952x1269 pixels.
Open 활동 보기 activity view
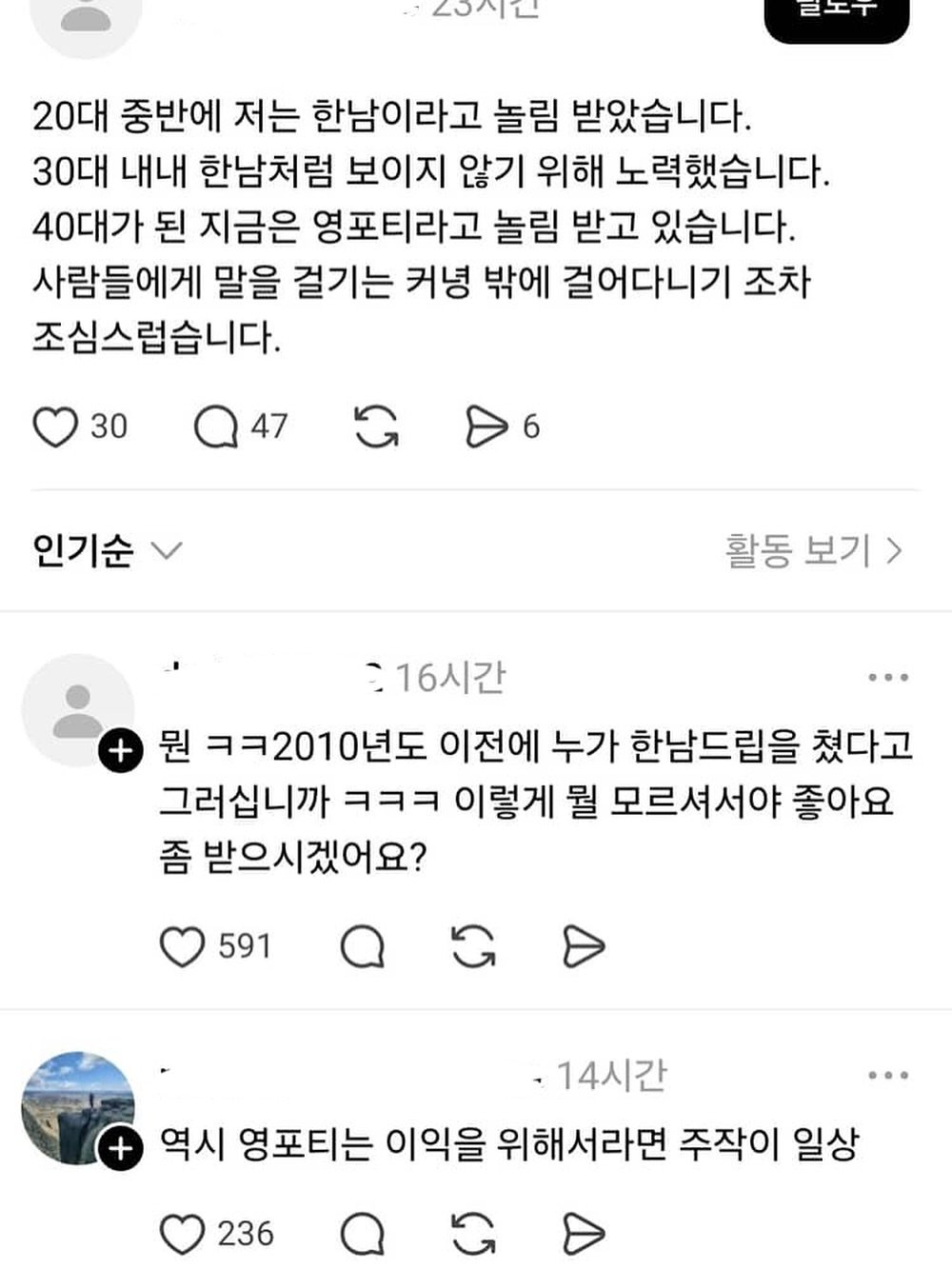tap(813, 550)
